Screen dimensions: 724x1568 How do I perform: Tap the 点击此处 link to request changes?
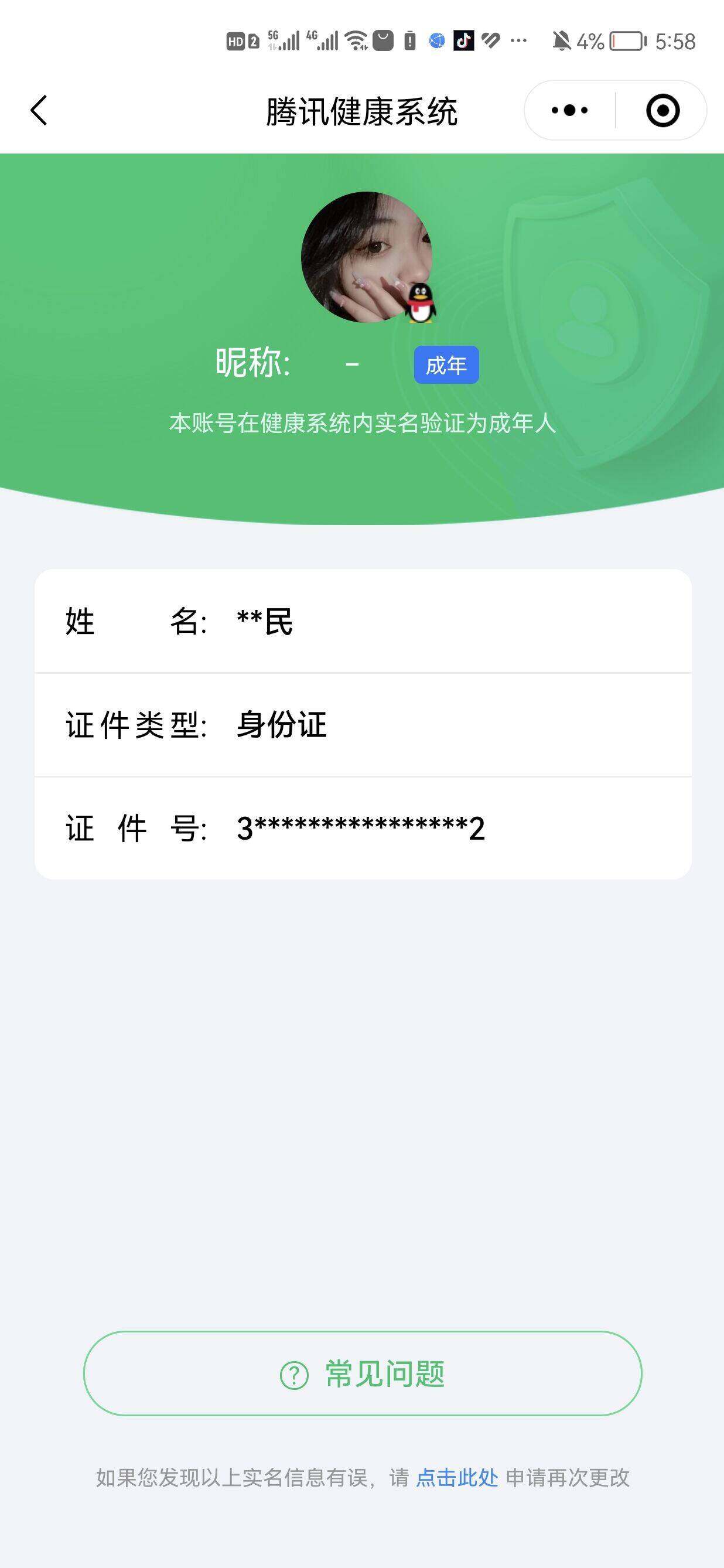coord(457,1477)
